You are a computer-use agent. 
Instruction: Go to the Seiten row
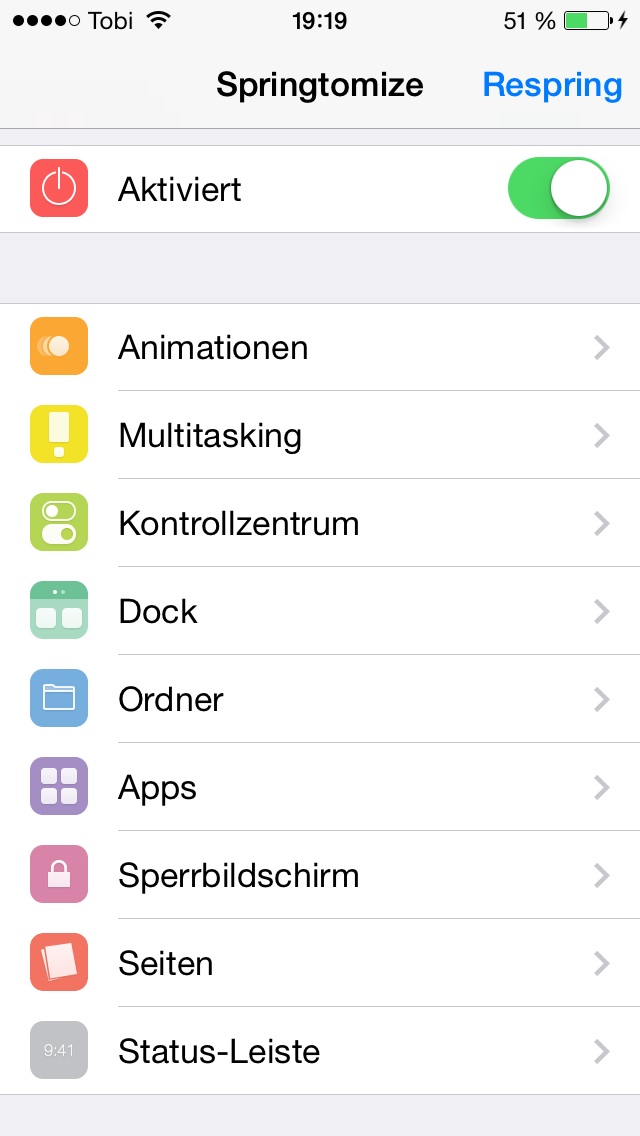pyautogui.click(x=320, y=964)
